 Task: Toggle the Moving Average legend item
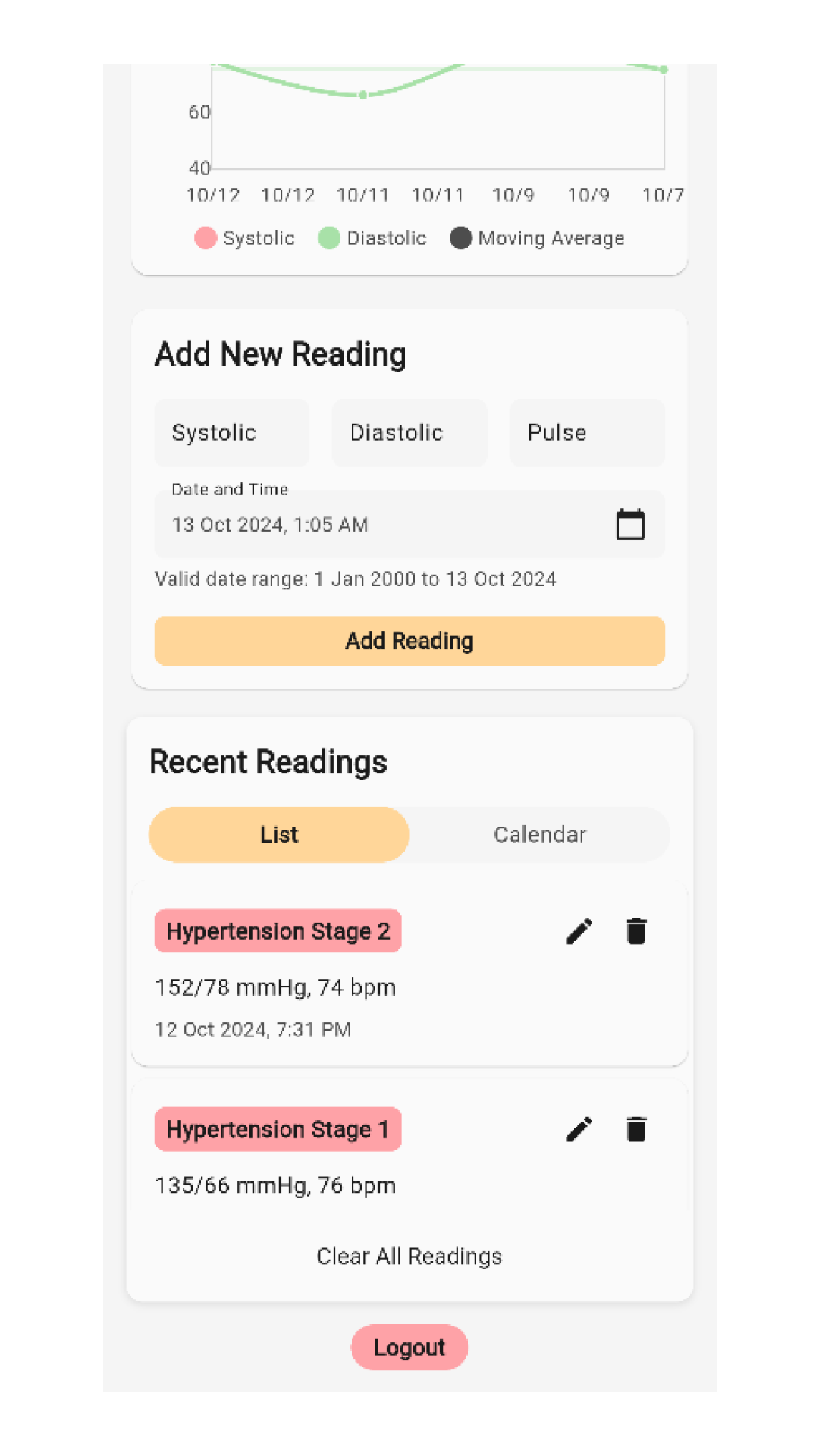[537, 238]
